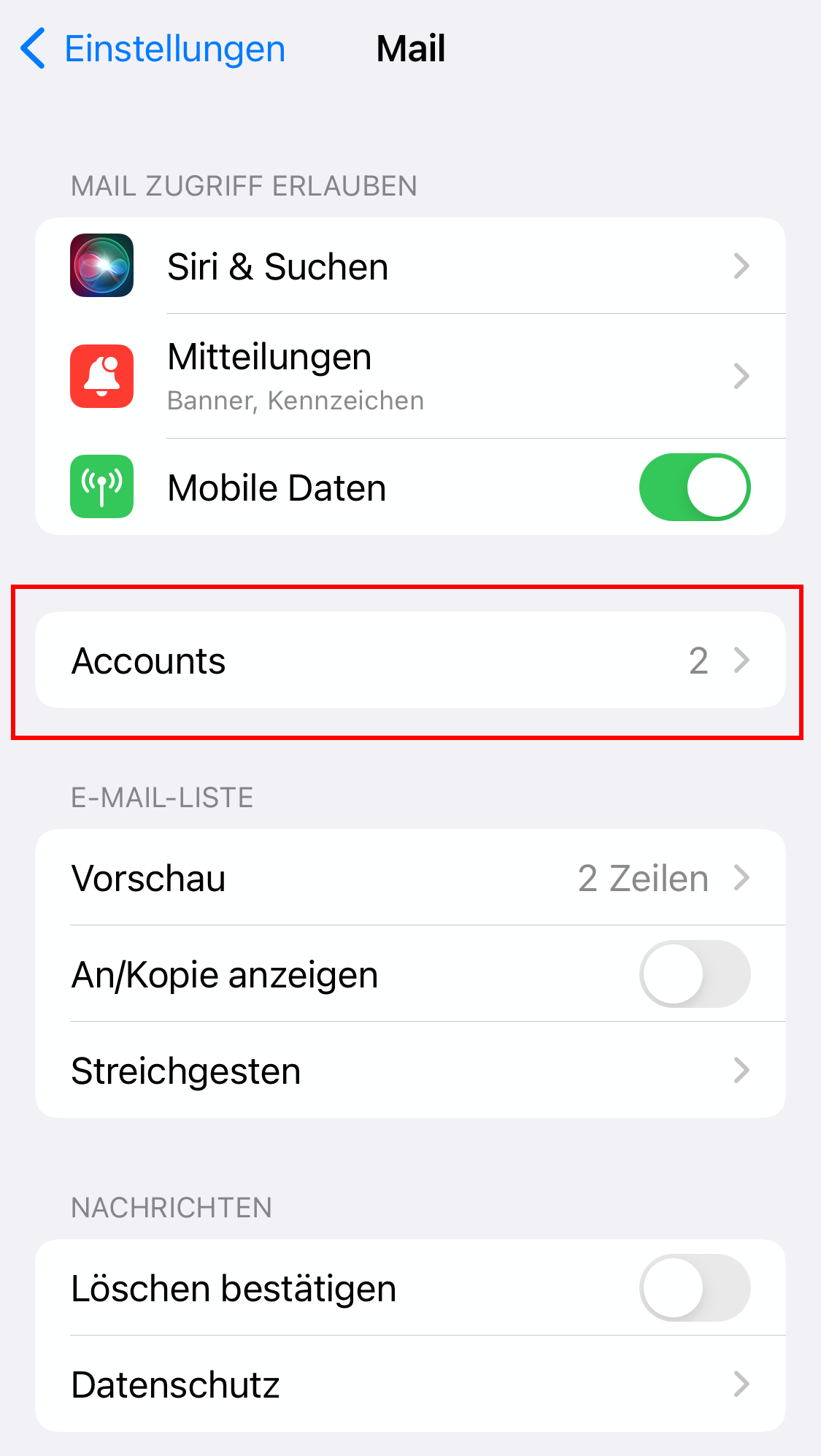Enable An/Kopie anzeigen
This screenshot has width=821, height=1456.
pos(694,974)
